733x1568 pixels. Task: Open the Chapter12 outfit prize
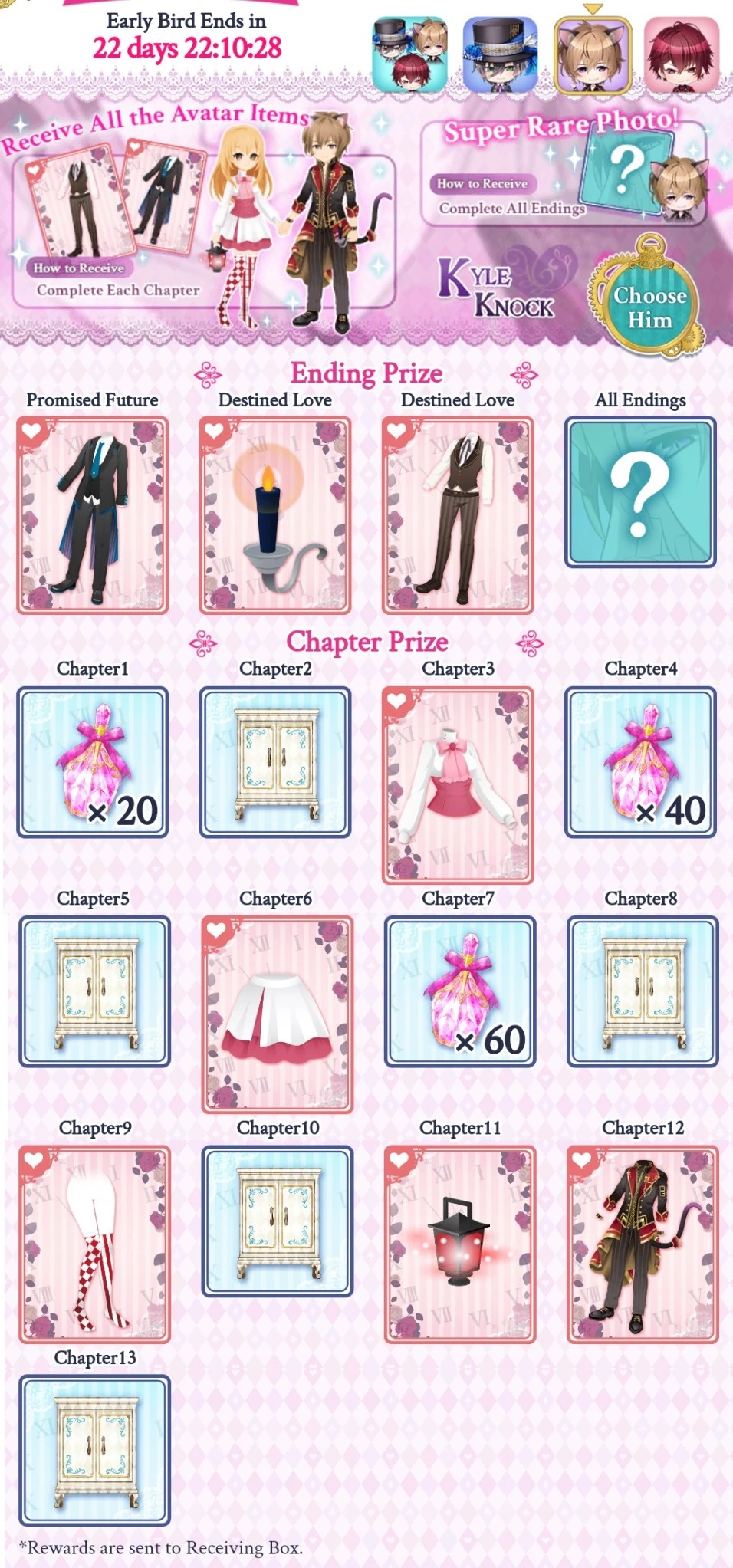643,1243
